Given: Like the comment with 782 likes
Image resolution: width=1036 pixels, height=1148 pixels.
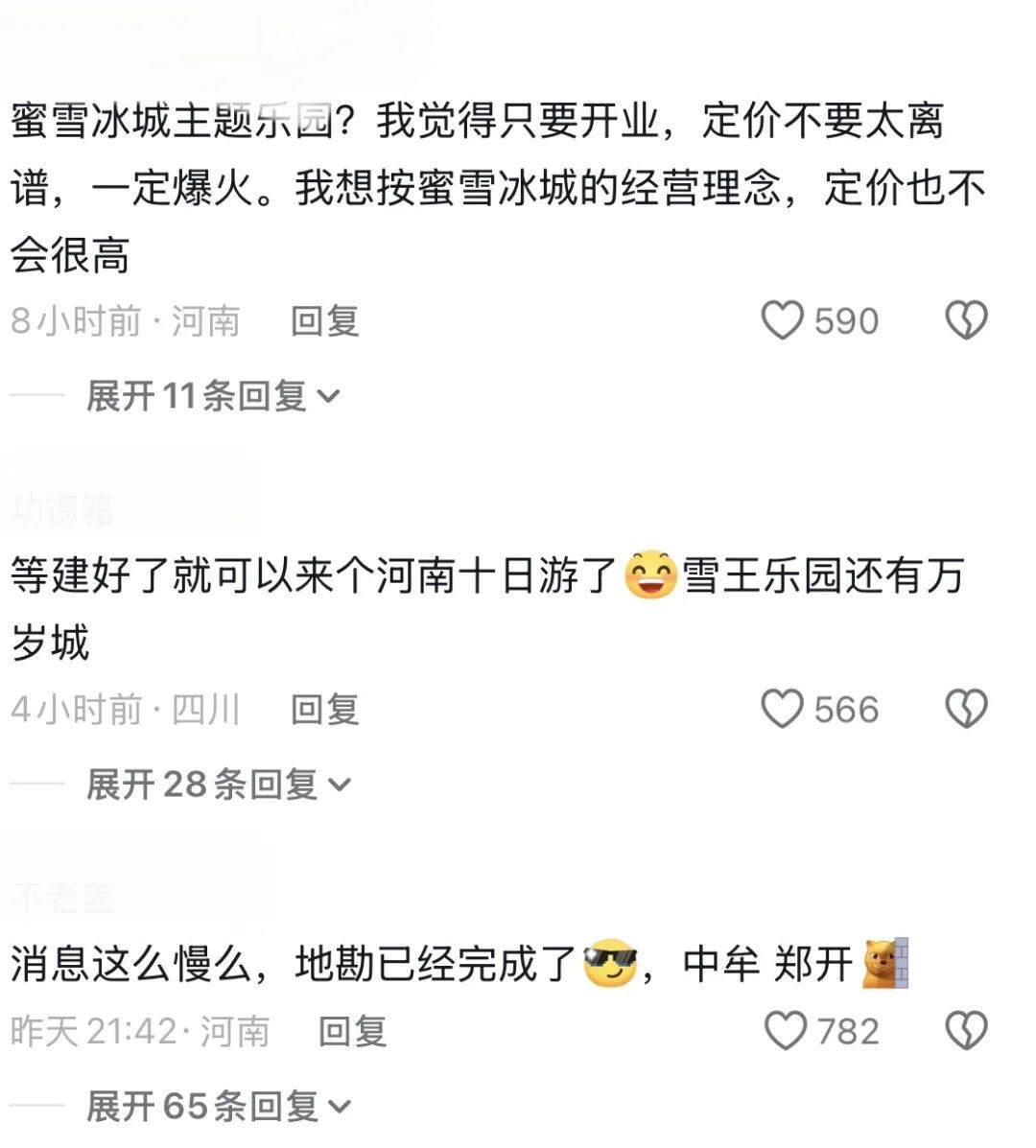Looking at the screenshot, I should point(786,1031).
